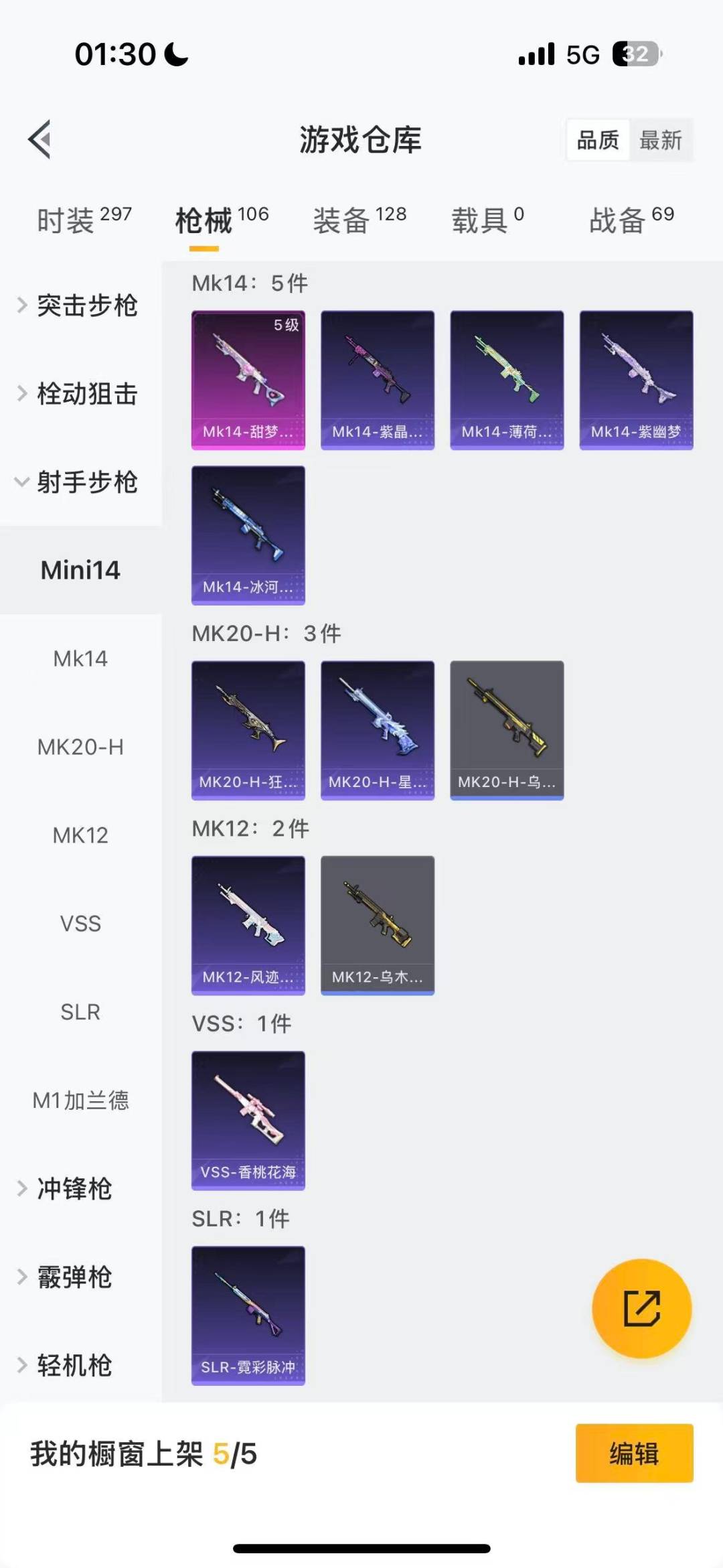Tap the 编辑 edit button
Image resolution: width=723 pixels, height=1568 pixels.
[633, 1455]
